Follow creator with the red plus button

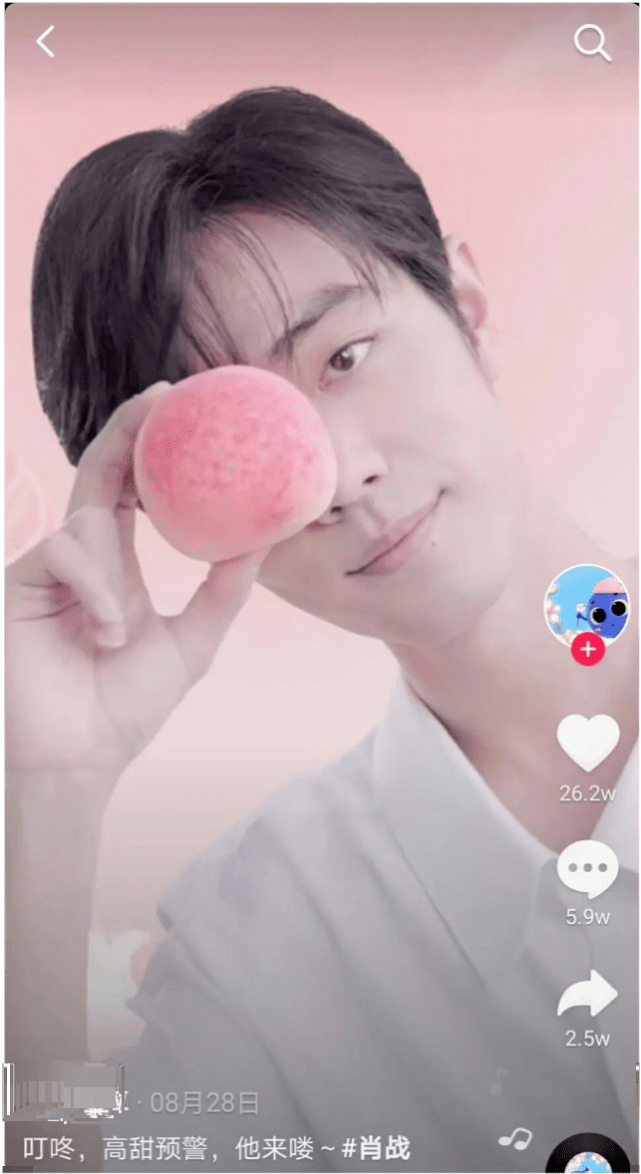tap(587, 650)
